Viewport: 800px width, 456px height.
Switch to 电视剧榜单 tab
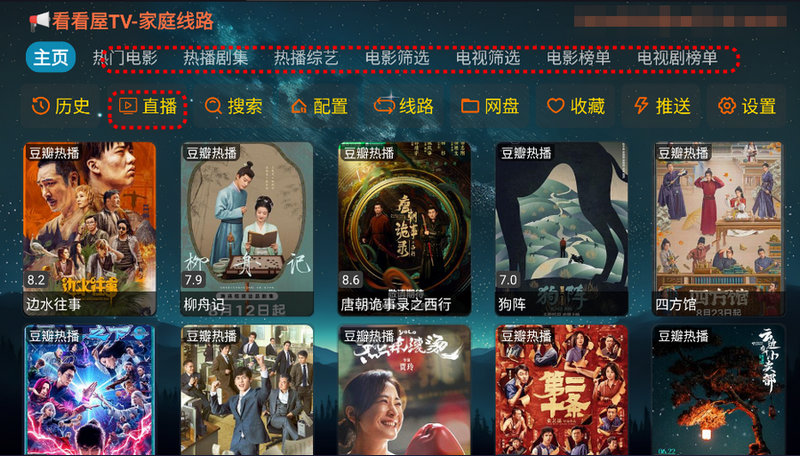678,58
